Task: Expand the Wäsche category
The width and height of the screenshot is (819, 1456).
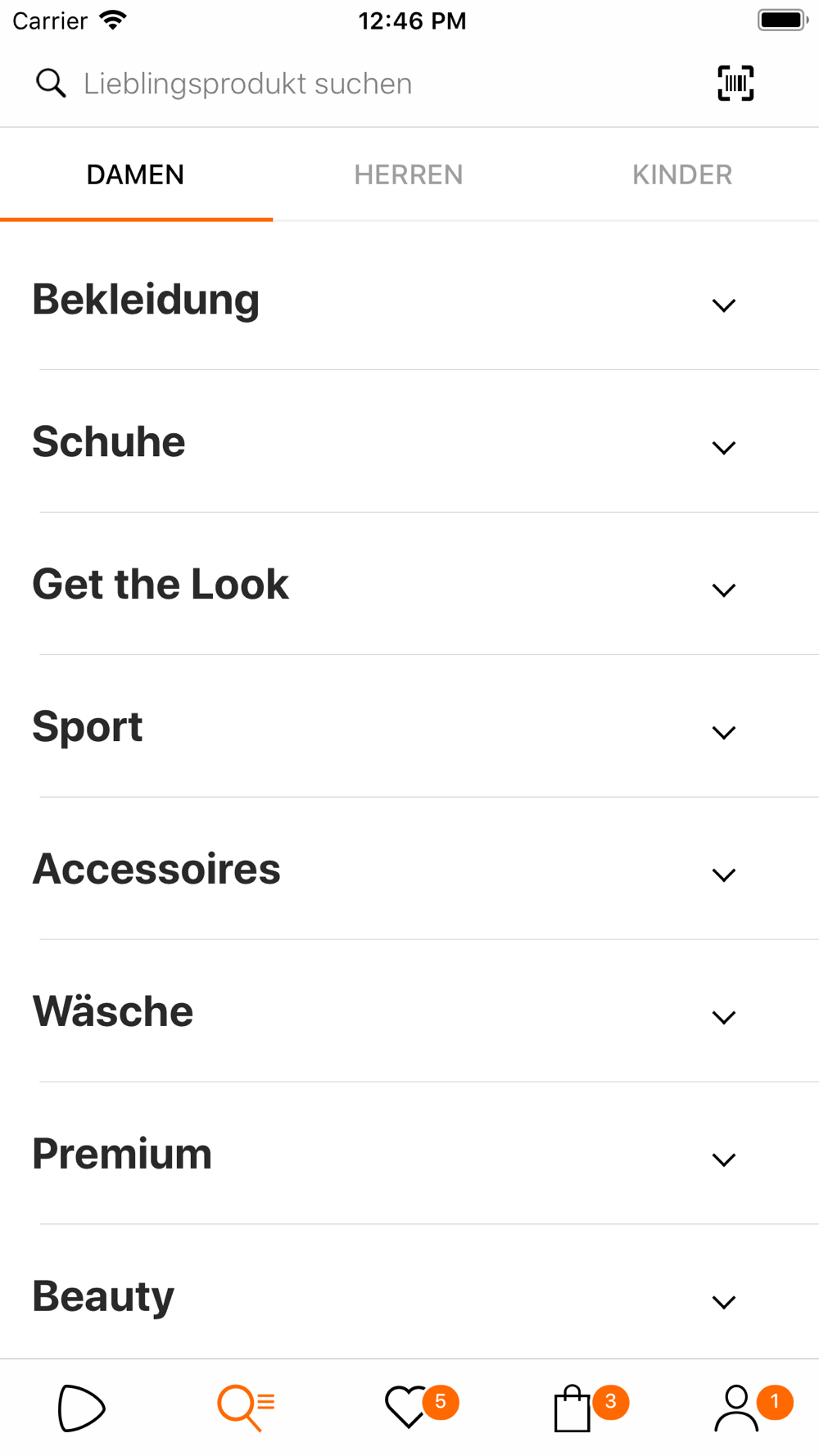Action: [x=409, y=1012]
